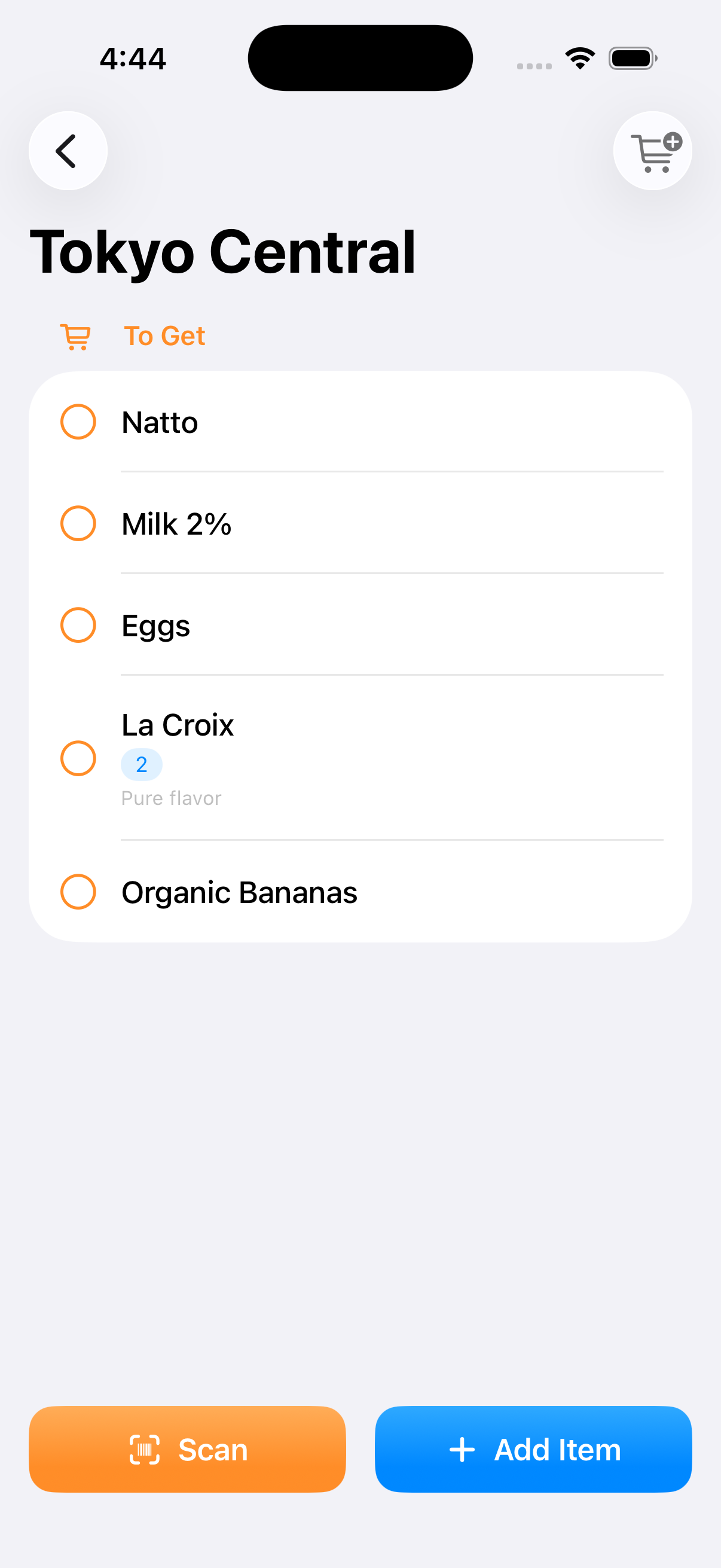Tap the barcode icon inside the Scan button
The height and width of the screenshot is (1568, 721).
[x=145, y=1450]
